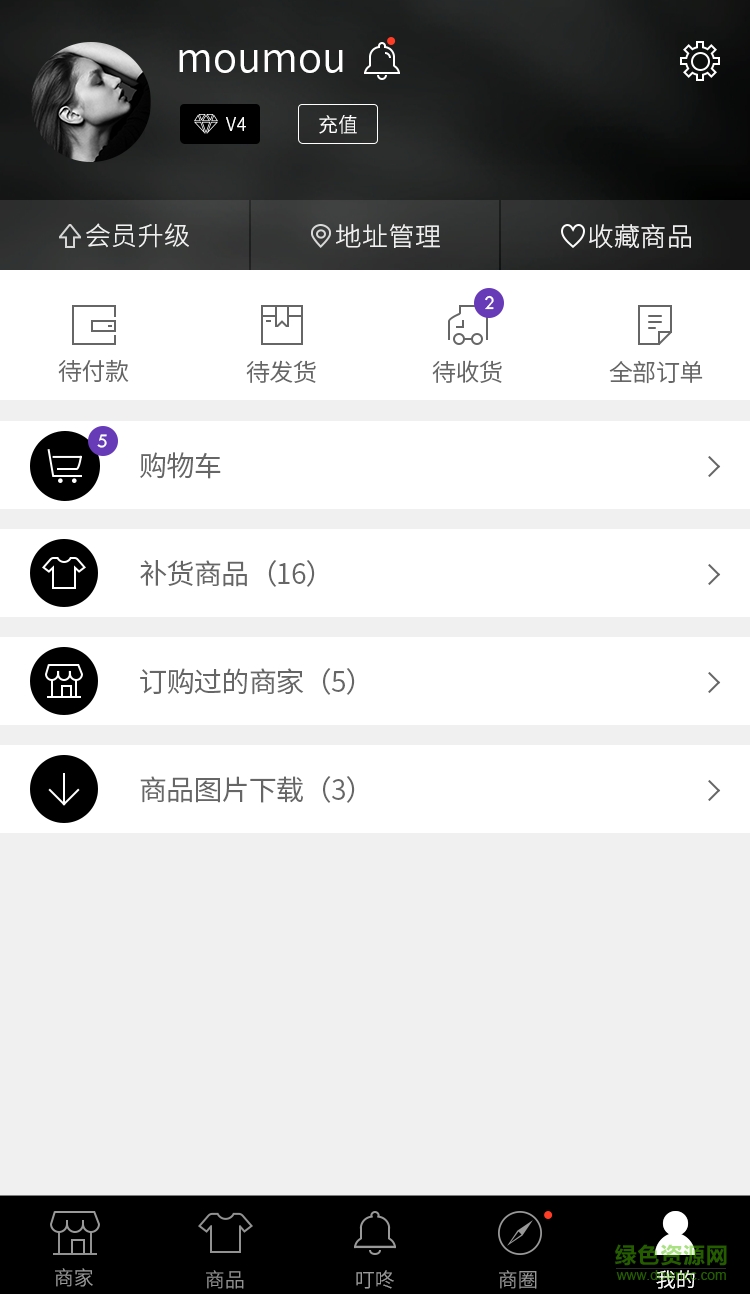Open notifications via the bell icon

pyautogui.click(x=381, y=58)
